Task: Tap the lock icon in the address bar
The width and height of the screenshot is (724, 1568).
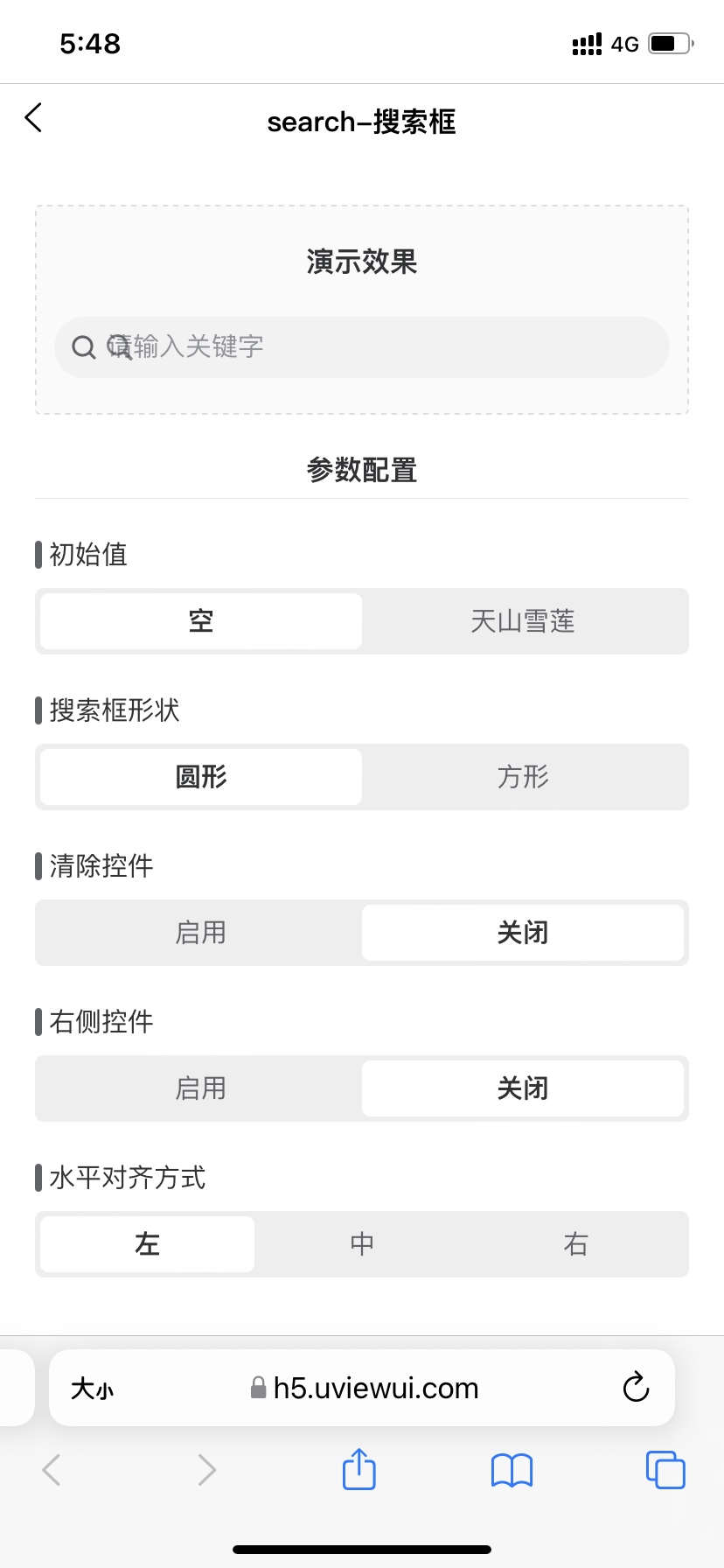Action: 258,1387
